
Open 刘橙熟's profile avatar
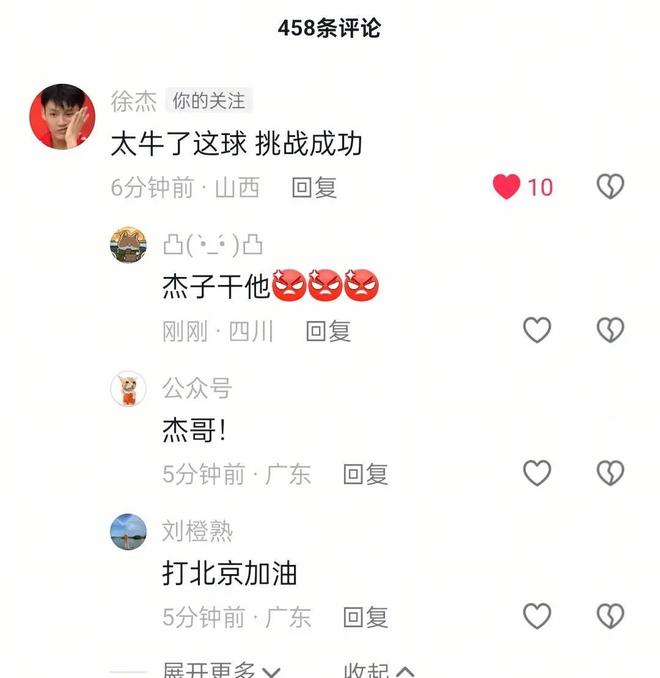tap(128, 532)
